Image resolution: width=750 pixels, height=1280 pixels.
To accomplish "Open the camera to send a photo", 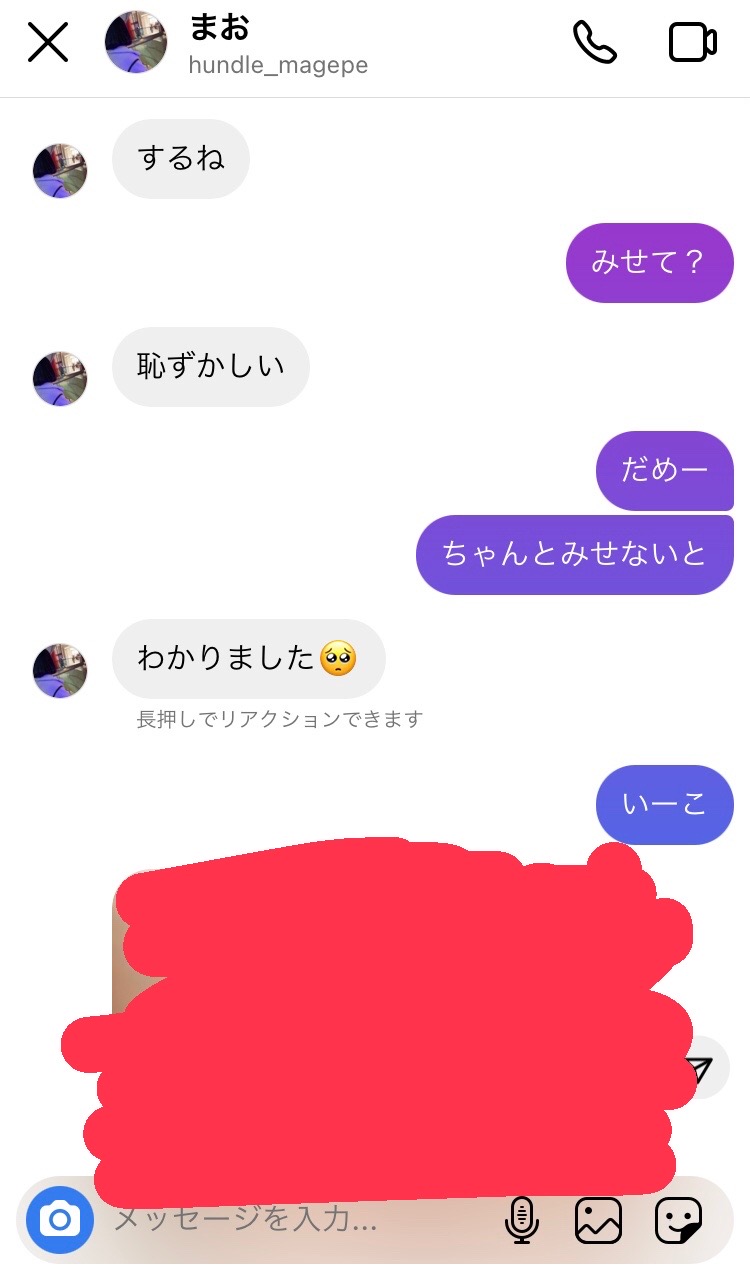I will (59, 1220).
